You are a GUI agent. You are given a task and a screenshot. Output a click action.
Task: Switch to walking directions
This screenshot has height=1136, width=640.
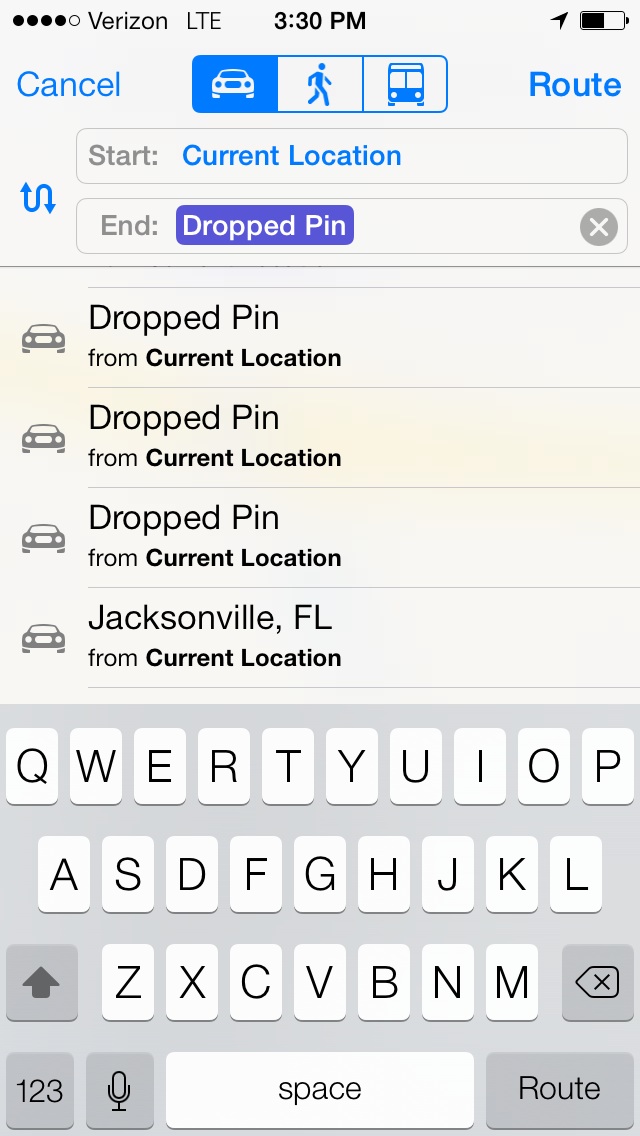coord(320,84)
